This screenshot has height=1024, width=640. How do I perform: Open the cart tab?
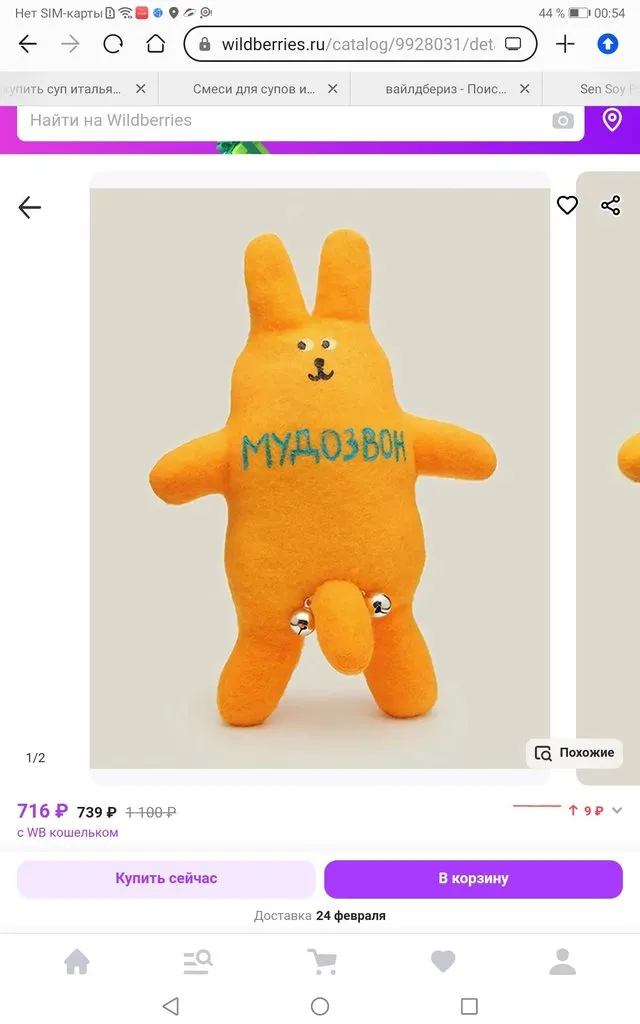click(321, 962)
